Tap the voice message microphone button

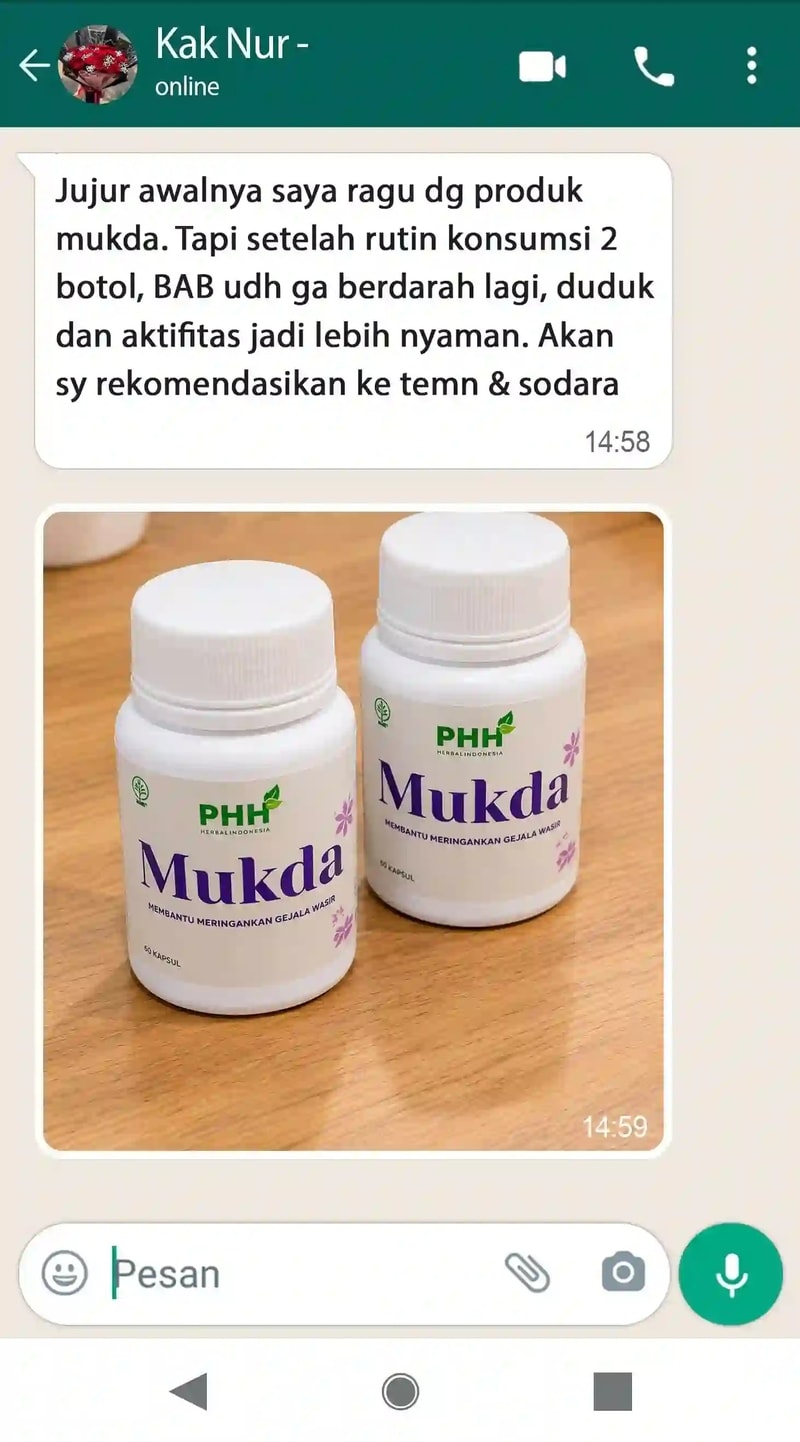[731, 1274]
